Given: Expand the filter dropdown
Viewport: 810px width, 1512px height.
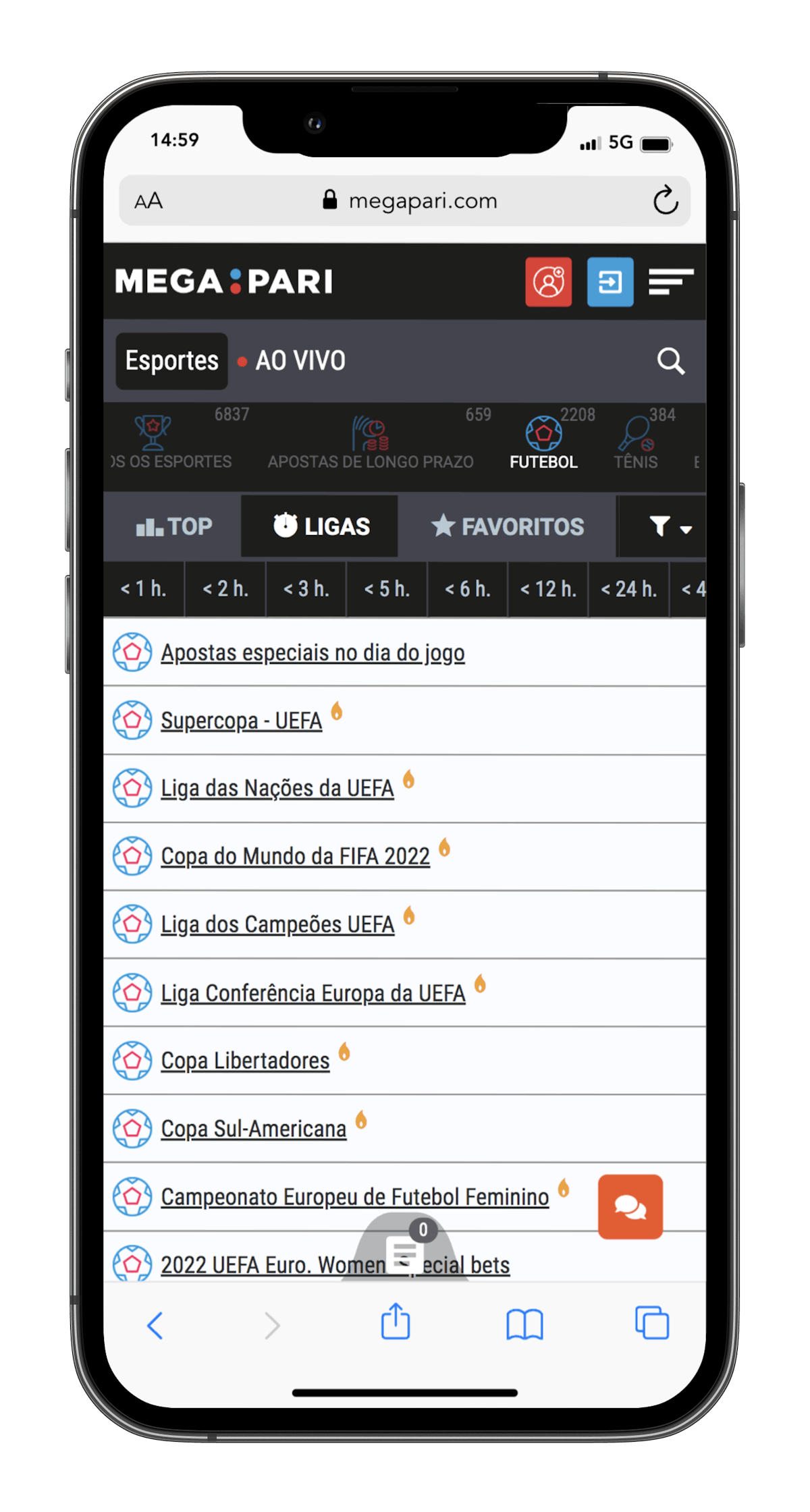Looking at the screenshot, I should (x=670, y=526).
